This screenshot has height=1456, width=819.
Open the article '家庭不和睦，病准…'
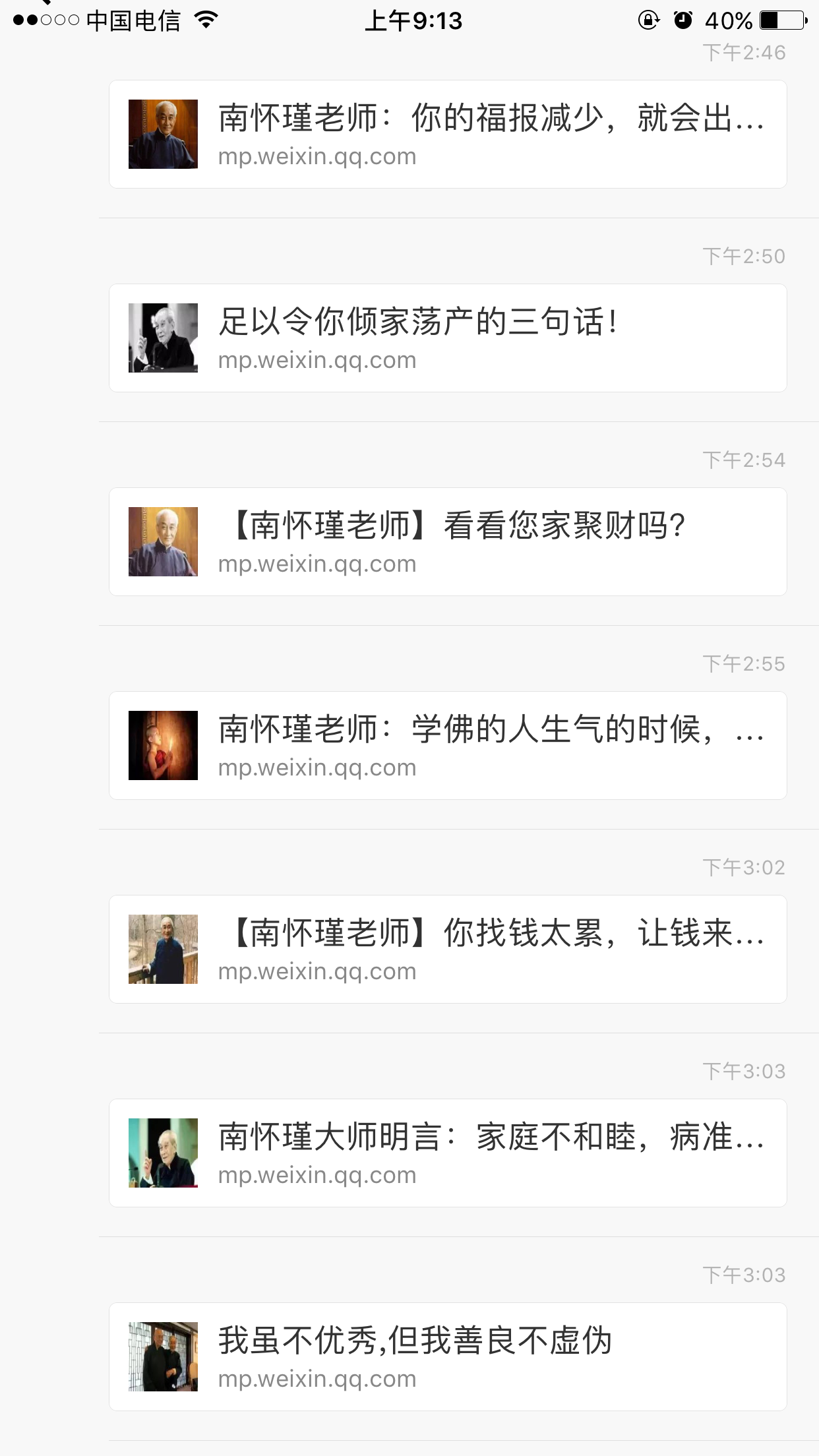448,1153
